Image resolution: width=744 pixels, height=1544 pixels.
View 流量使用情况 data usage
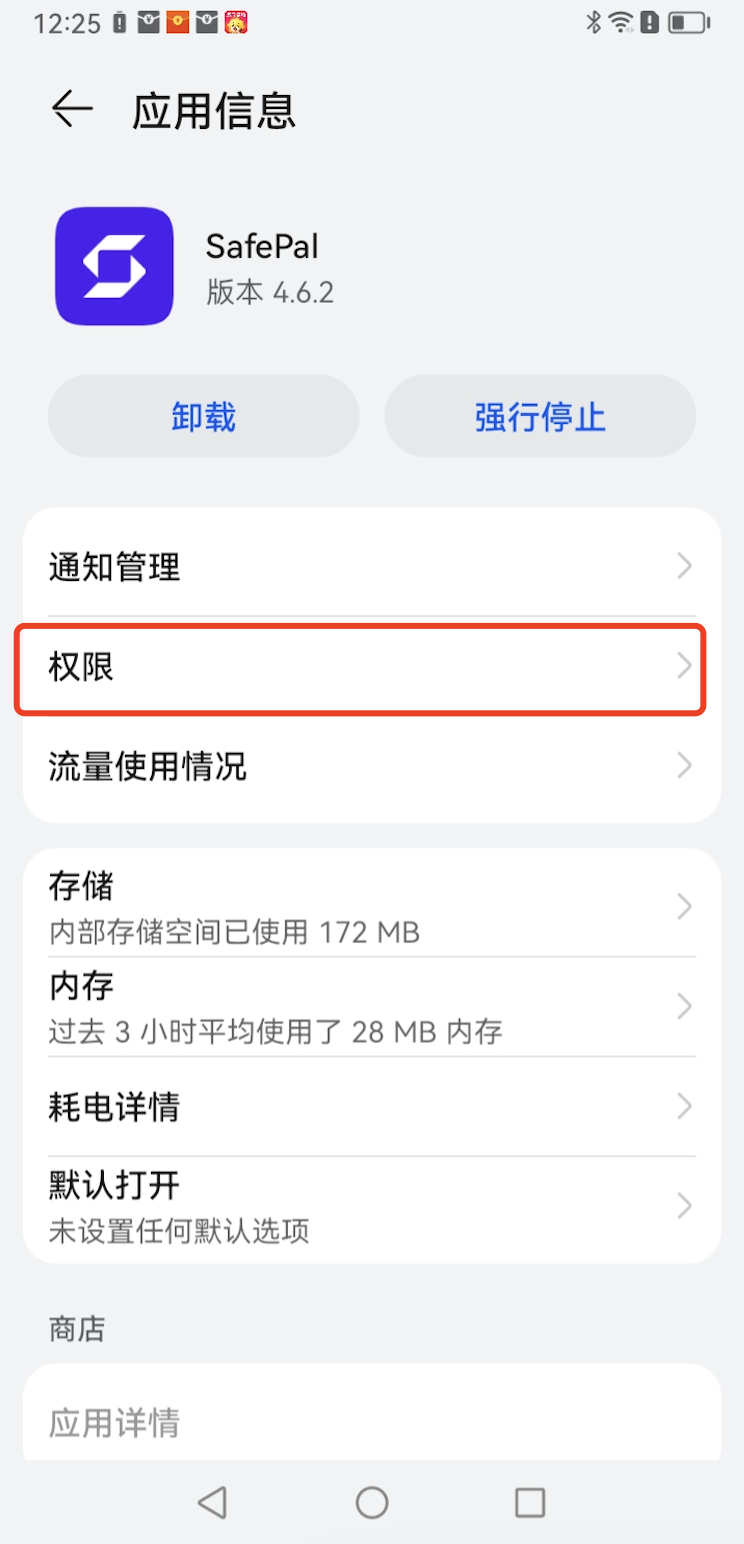pyautogui.click(x=371, y=767)
